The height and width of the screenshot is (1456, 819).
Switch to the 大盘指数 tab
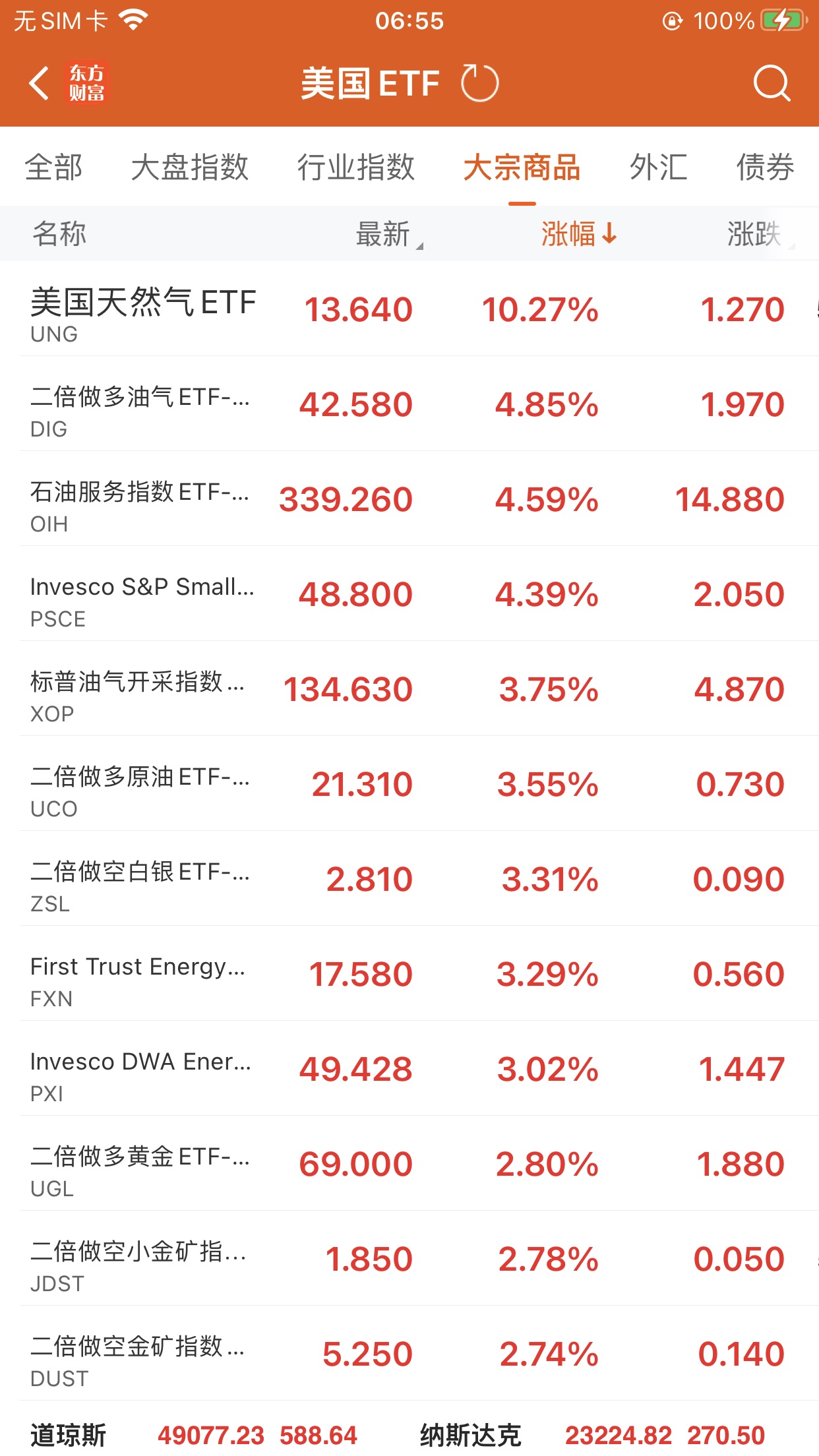190,167
